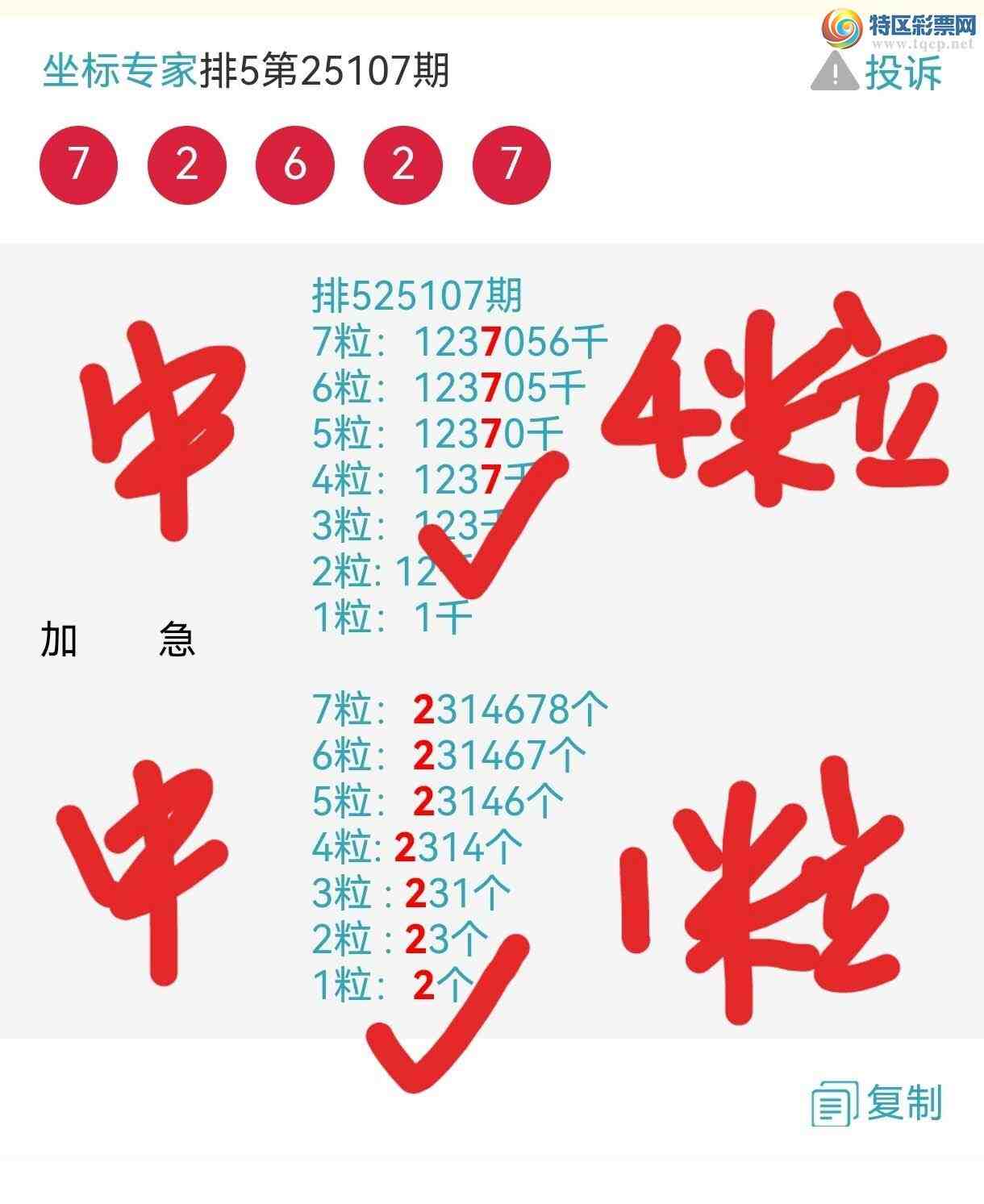Open the 坐标专家 expert profile link
Screen dimensions: 984x1204
pos(119,71)
